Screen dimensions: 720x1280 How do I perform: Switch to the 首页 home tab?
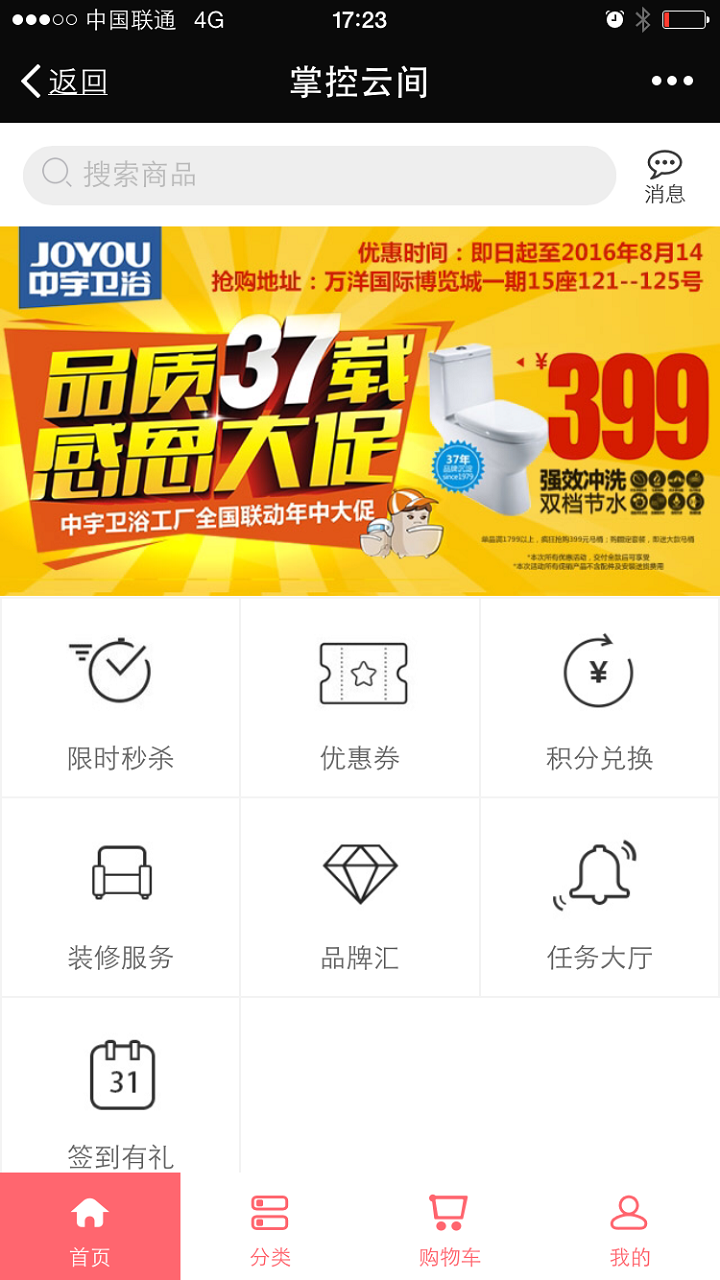pos(90,1228)
